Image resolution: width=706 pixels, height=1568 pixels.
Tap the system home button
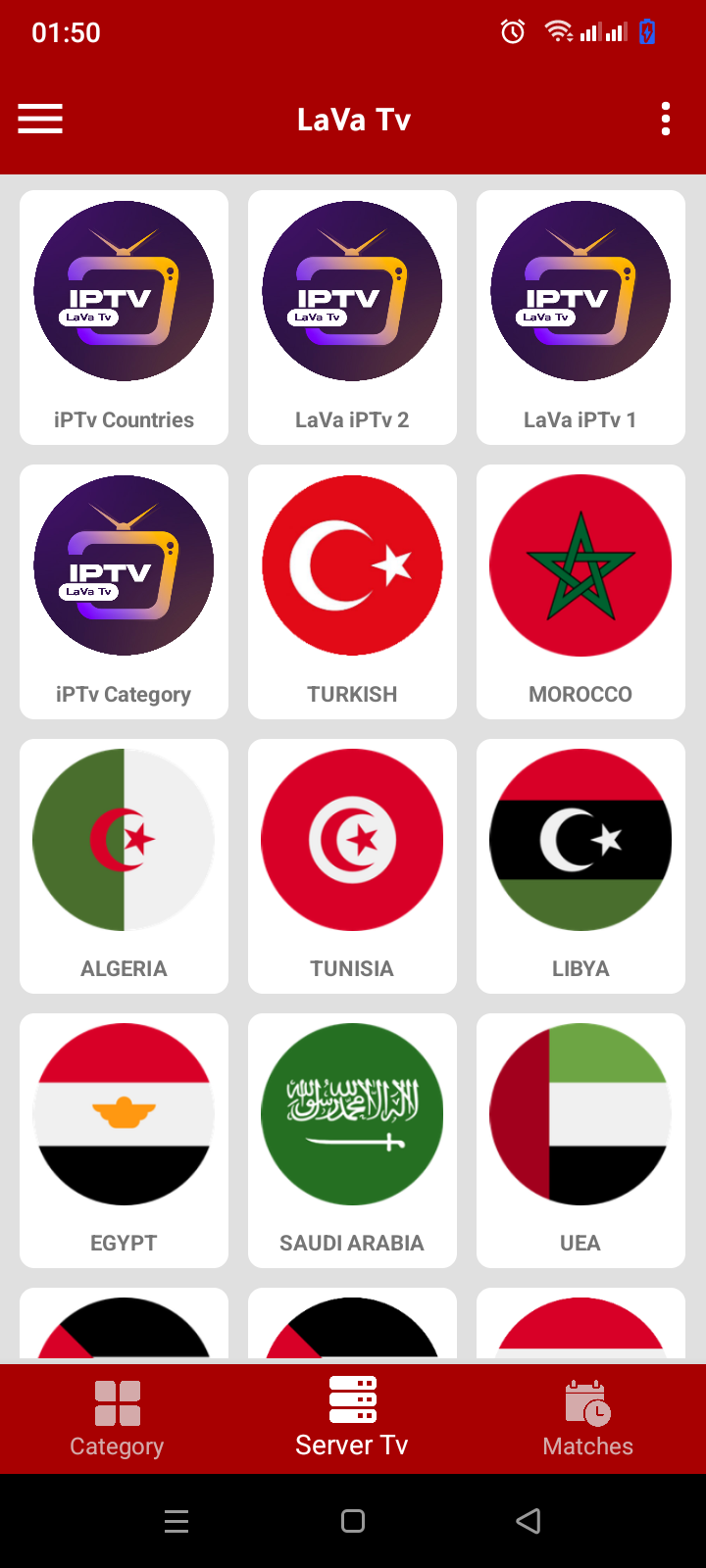[353, 1521]
